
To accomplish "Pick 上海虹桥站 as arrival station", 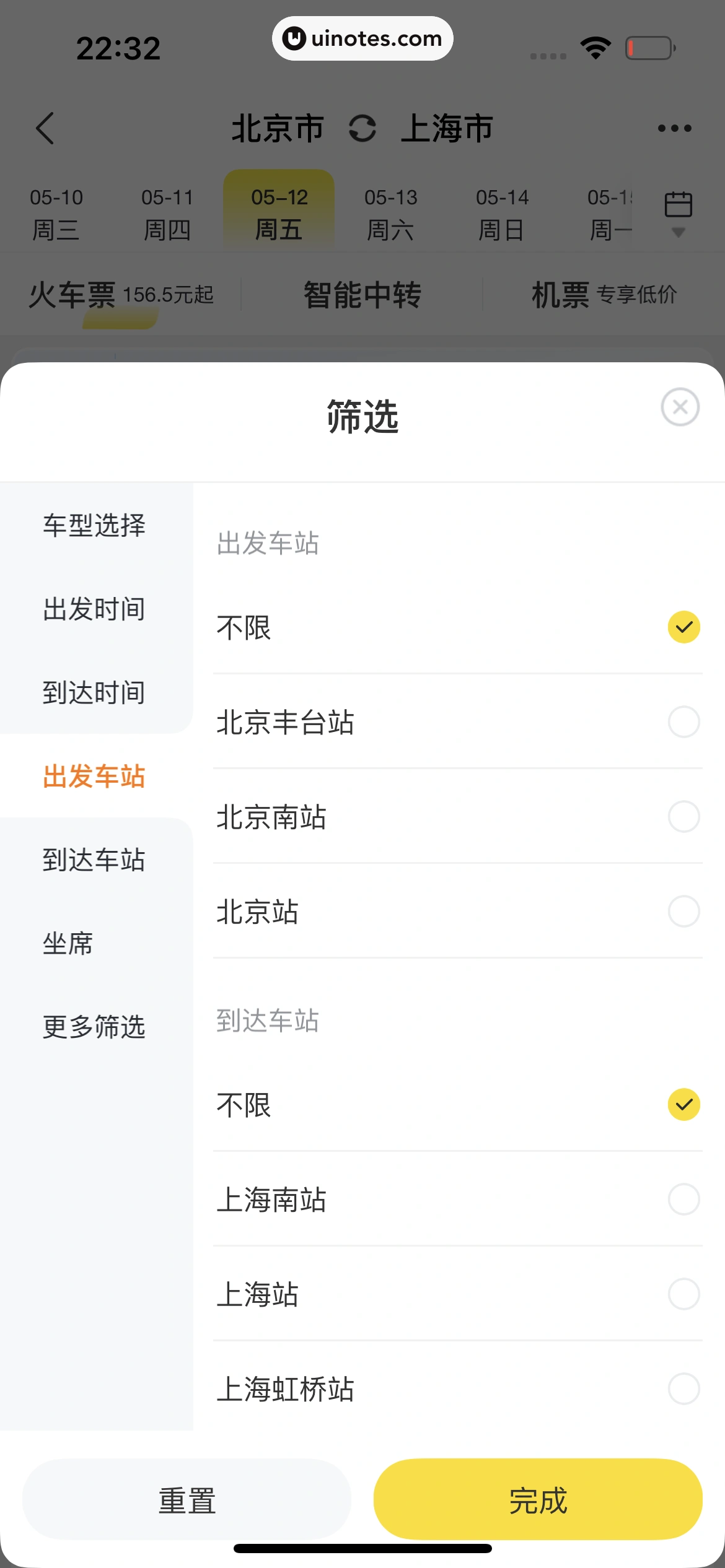I will click(x=457, y=1389).
